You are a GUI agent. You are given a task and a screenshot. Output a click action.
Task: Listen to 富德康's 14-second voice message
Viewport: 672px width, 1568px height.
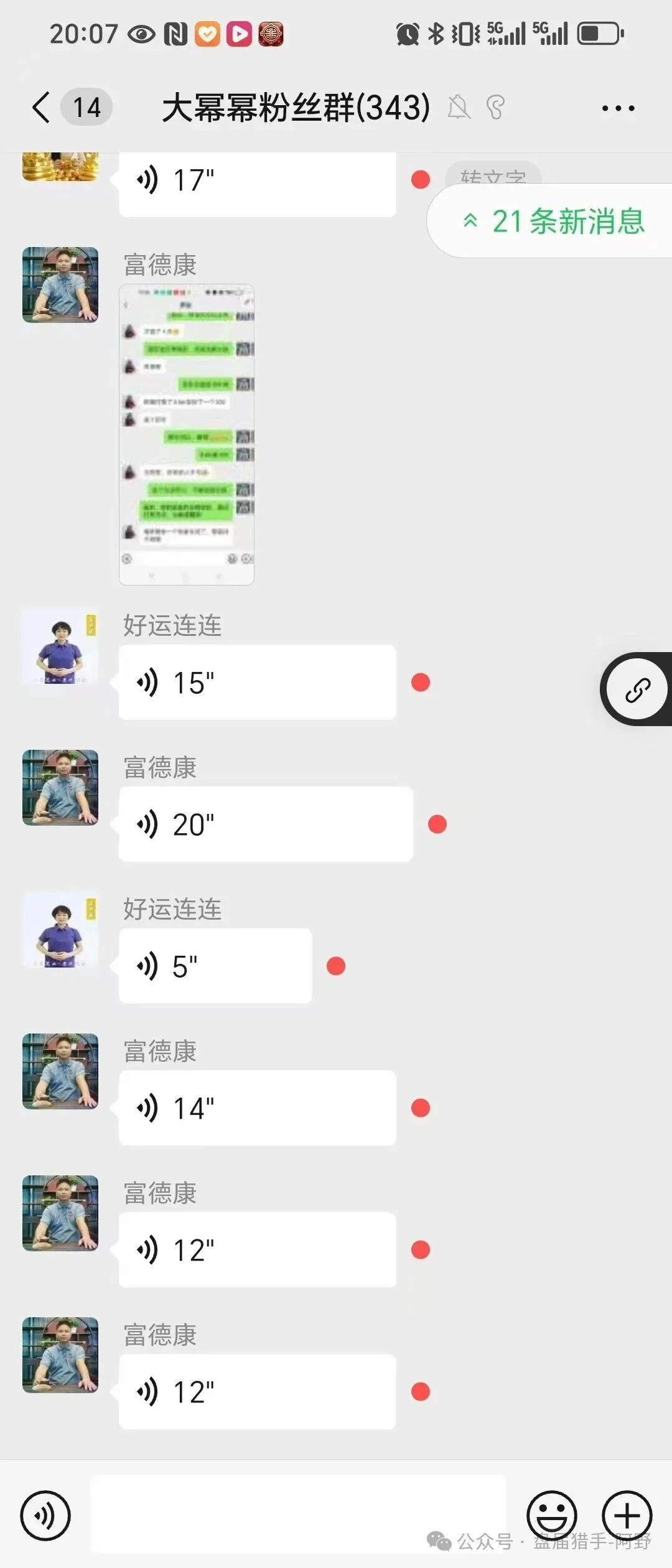pos(257,1108)
